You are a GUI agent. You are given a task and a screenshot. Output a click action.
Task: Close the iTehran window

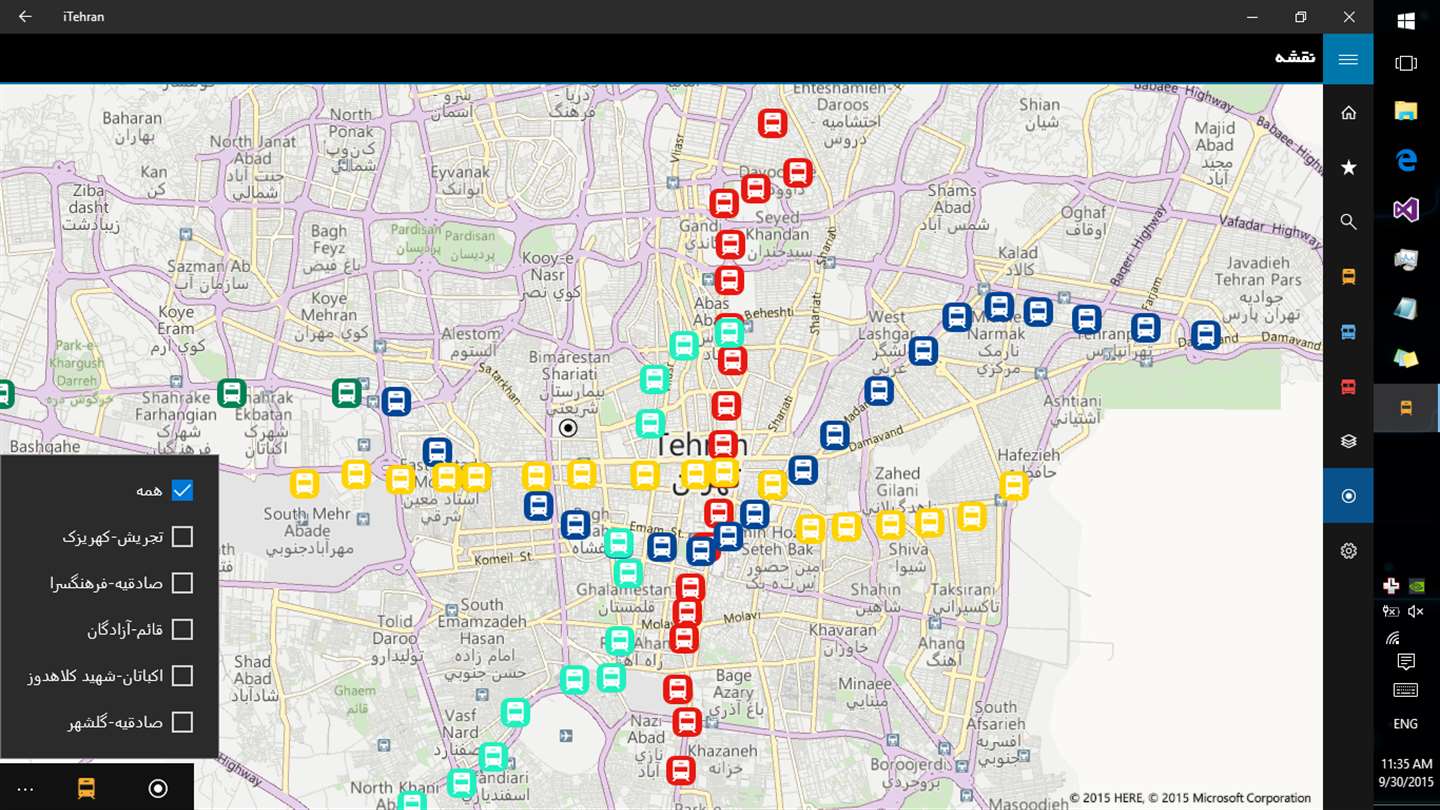pos(1350,17)
